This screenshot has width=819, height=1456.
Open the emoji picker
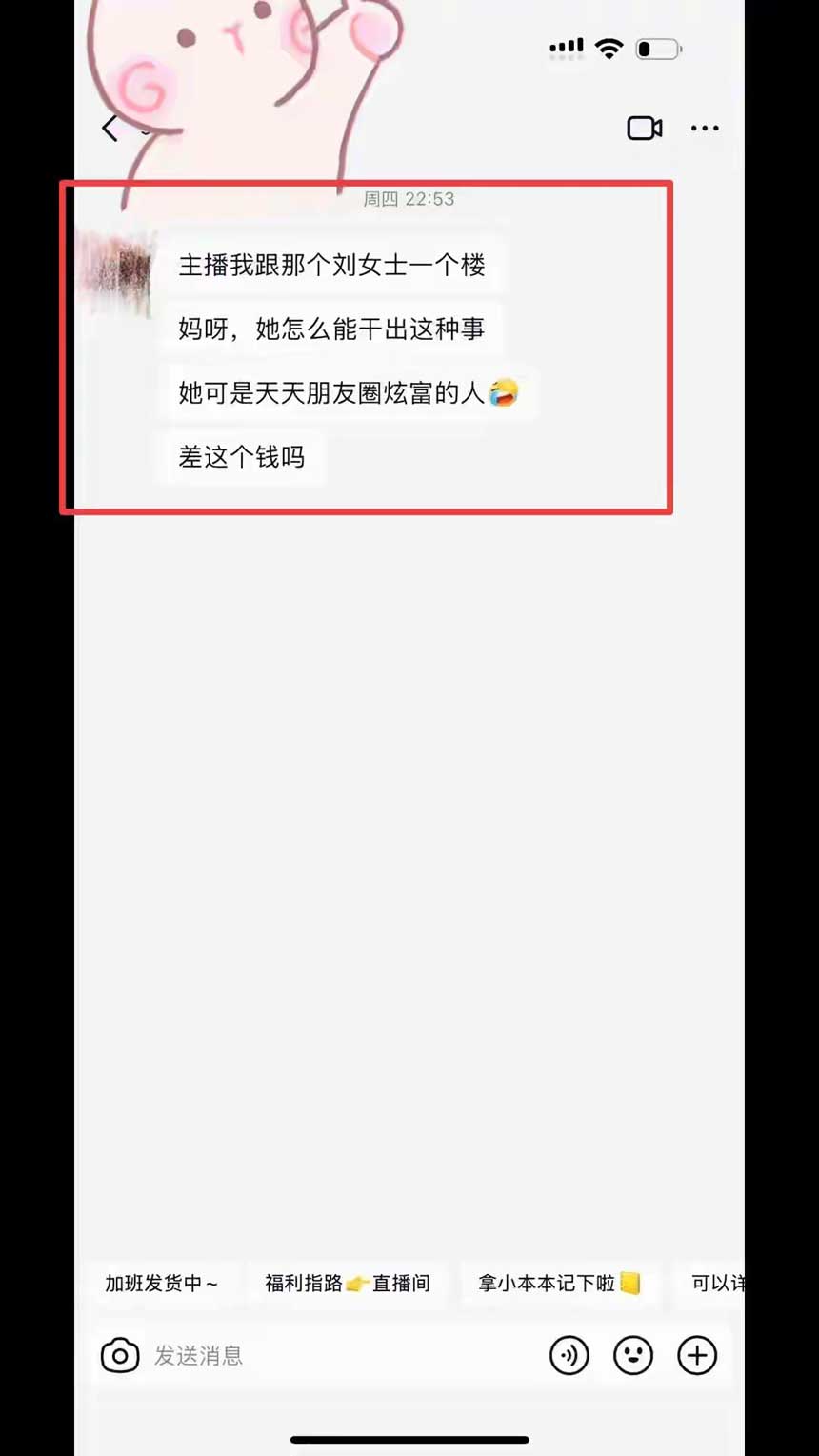(633, 1355)
